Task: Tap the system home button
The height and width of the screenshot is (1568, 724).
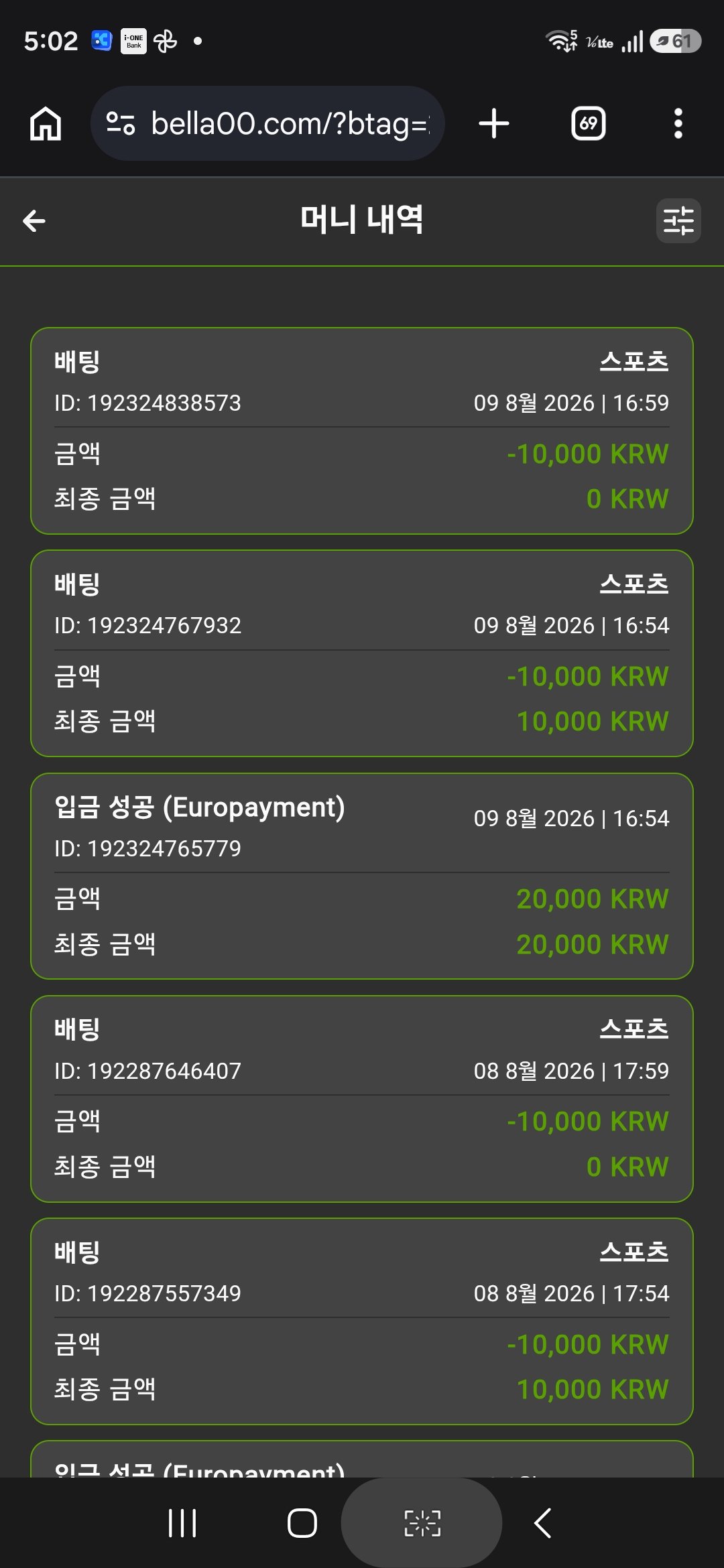Action: [x=302, y=1523]
